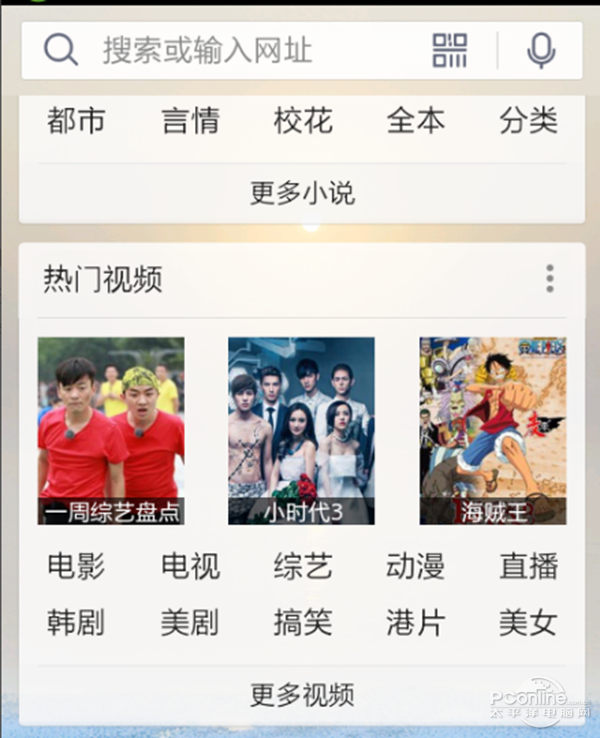This screenshot has height=738, width=600.
Task: Select the 校花 novel category
Action: point(303,121)
